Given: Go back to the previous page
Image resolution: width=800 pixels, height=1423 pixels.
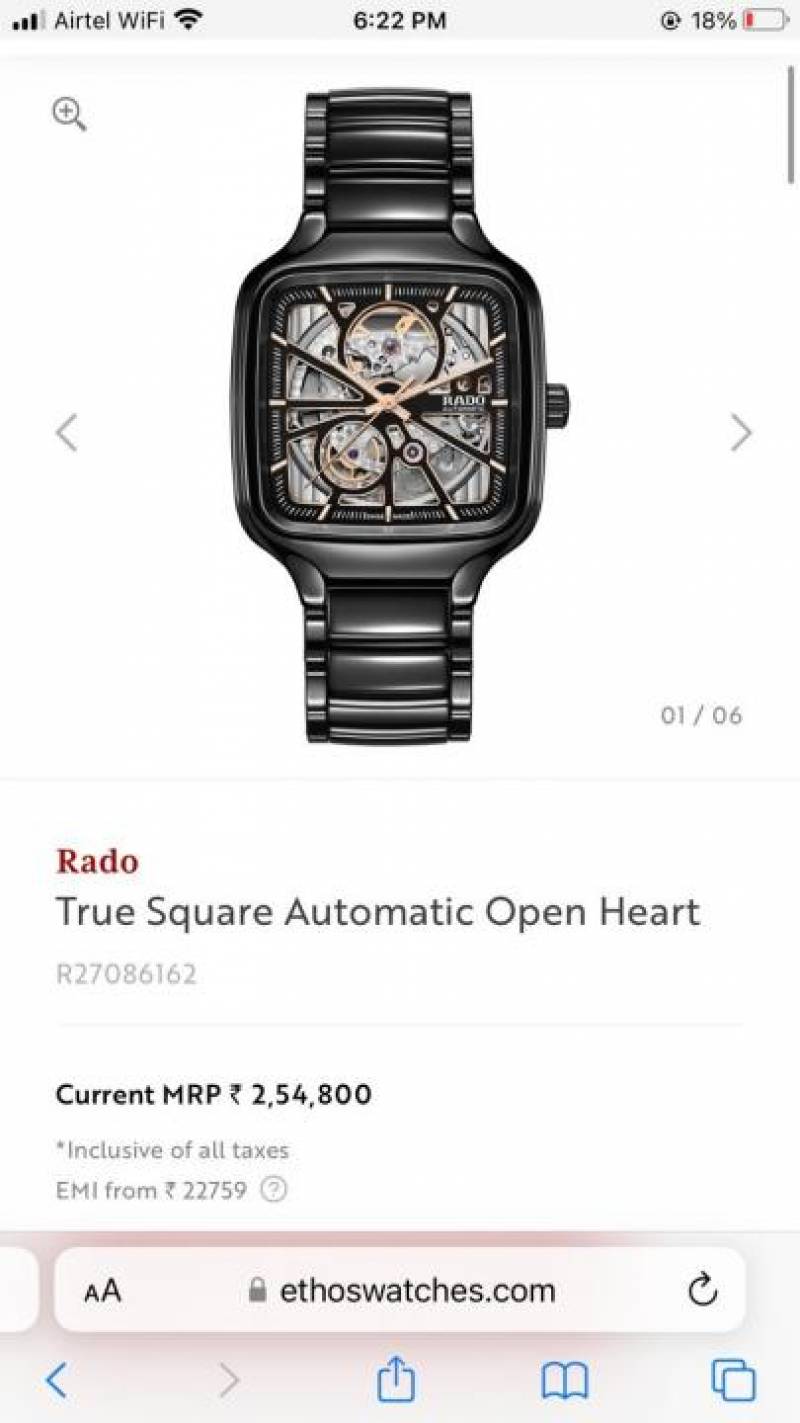Looking at the screenshot, I should tap(57, 1381).
